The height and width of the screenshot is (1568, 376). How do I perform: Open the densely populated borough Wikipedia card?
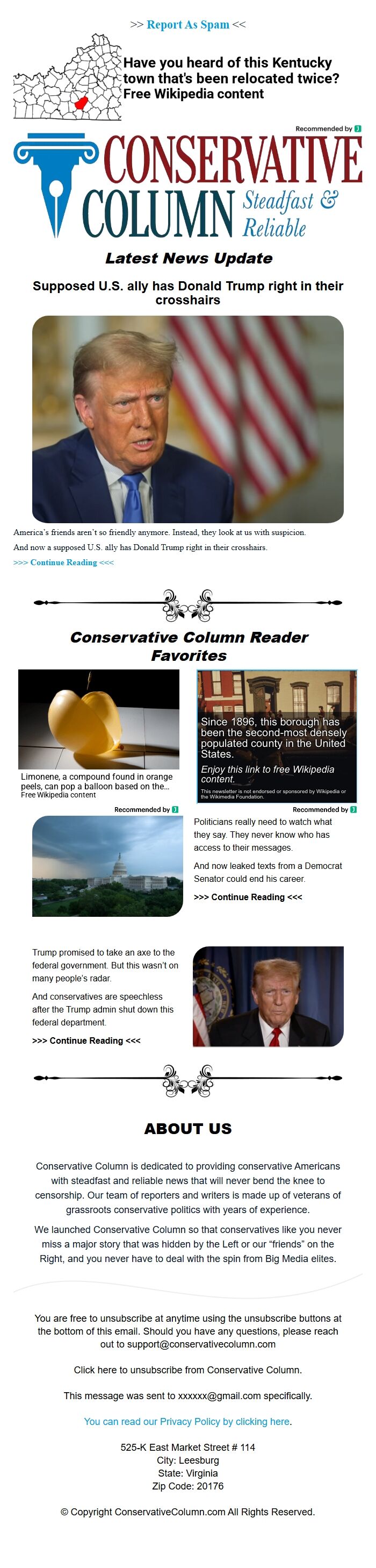click(276, 737)
